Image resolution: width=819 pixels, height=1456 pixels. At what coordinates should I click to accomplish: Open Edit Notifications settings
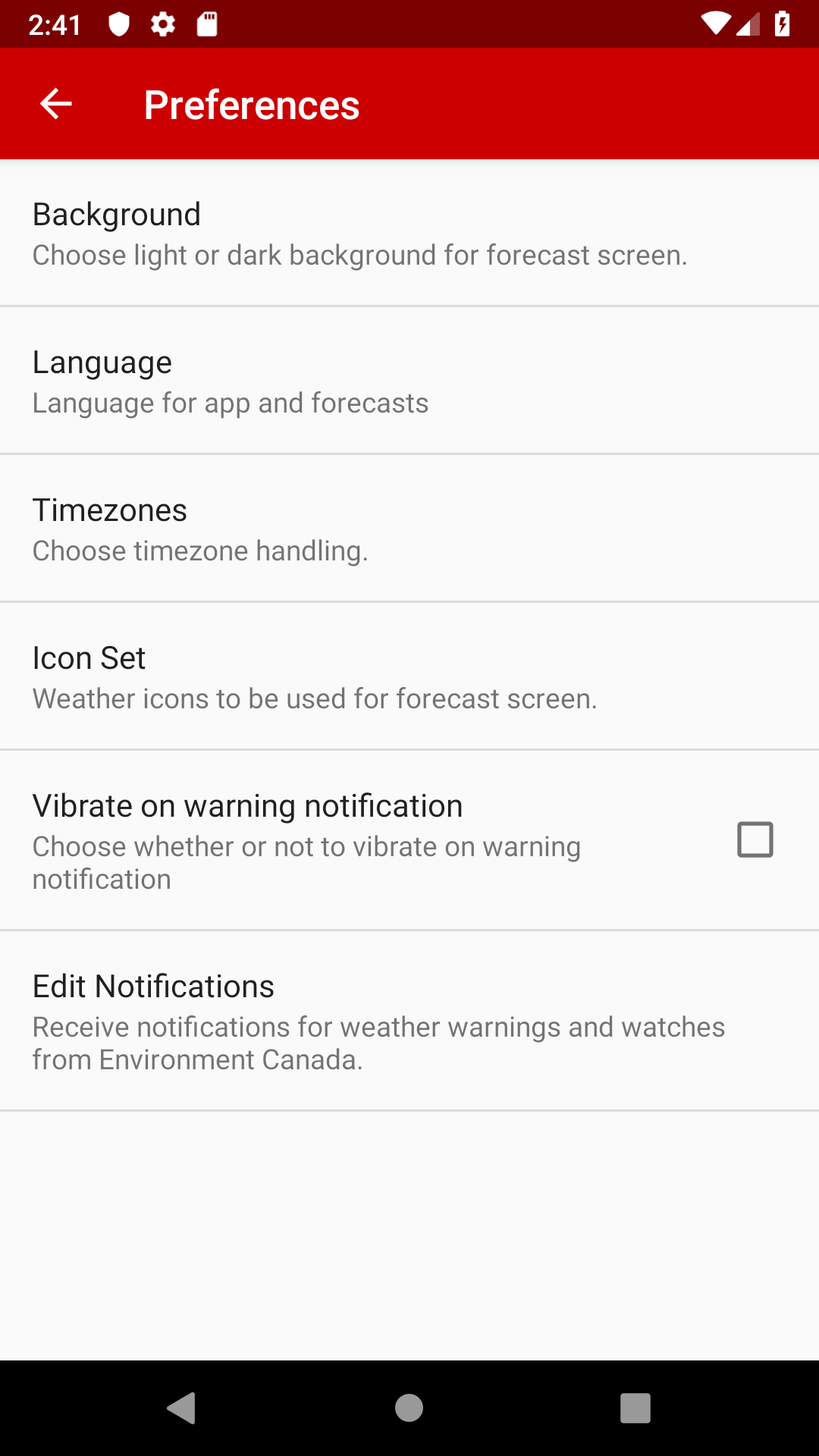(409, 1021)
